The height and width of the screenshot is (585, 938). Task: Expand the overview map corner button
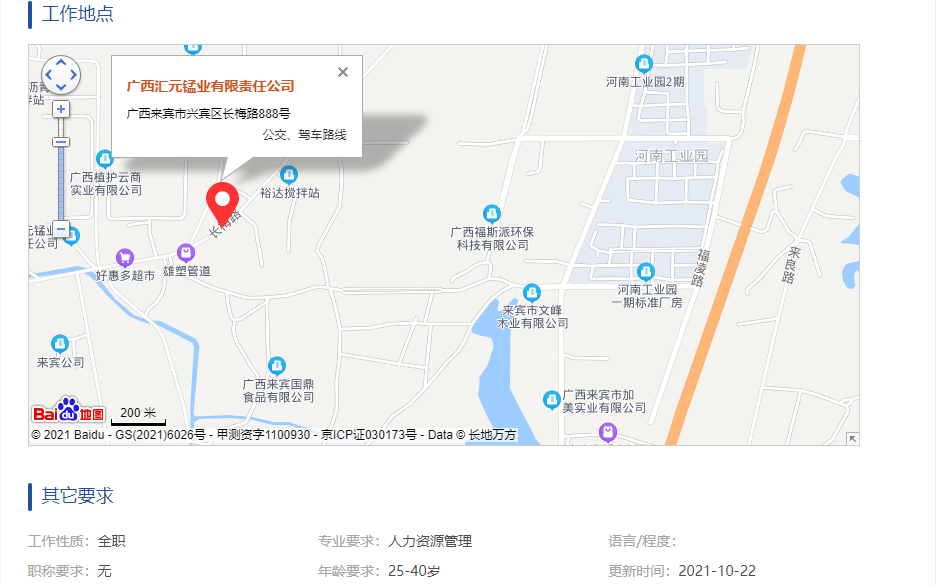click(852, 438)
